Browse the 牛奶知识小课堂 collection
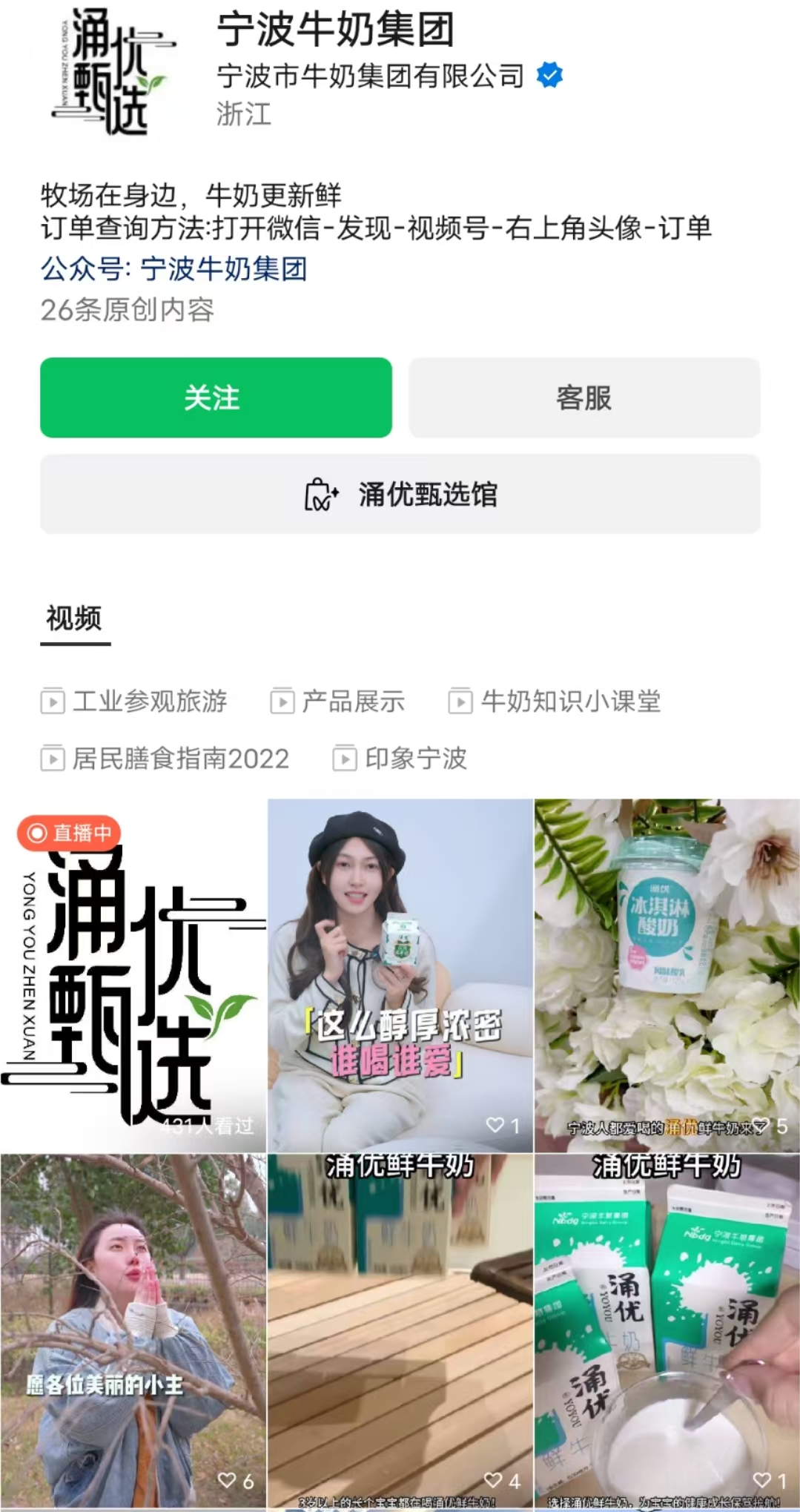The width and height of the screenshot is (800, 1512). (x=555, y=701)
